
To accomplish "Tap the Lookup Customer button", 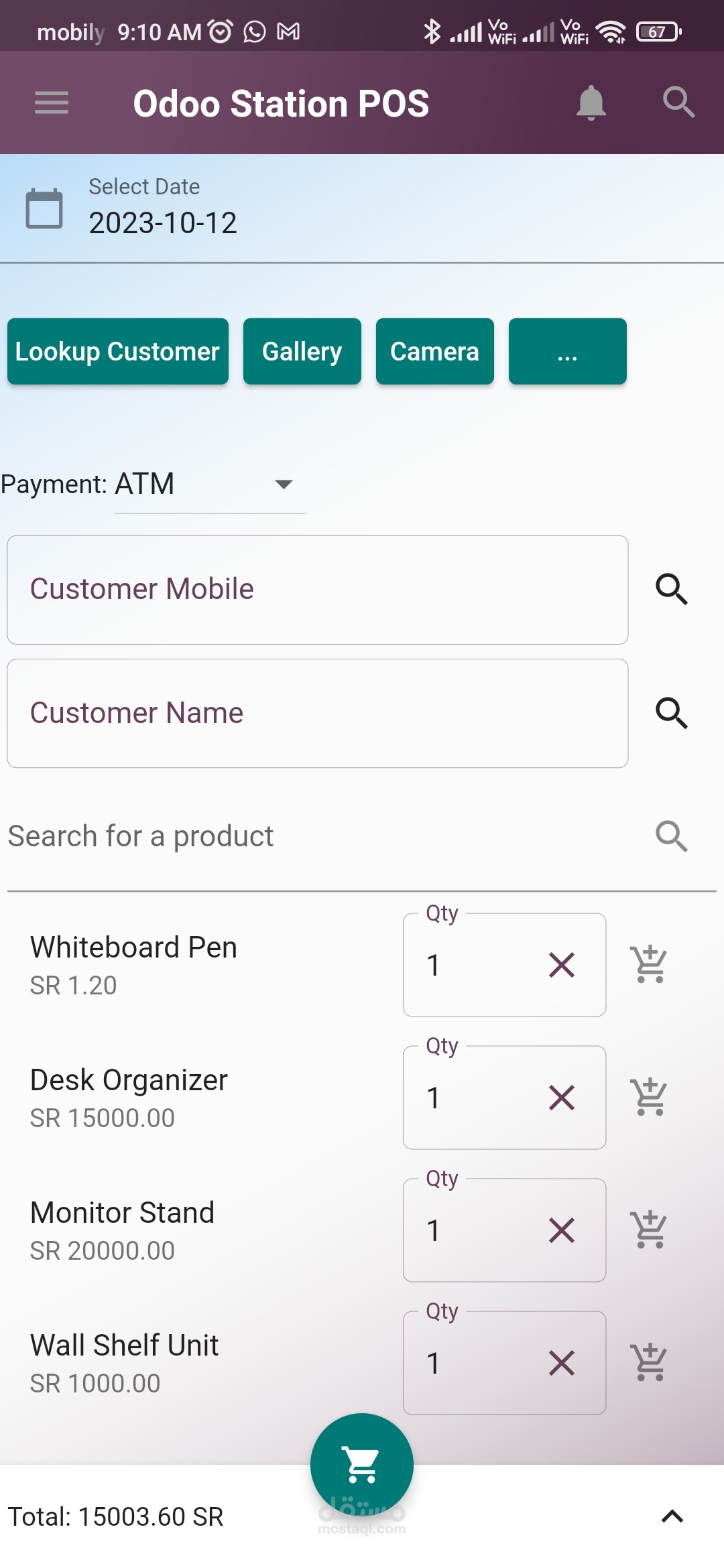I will 118,352.
